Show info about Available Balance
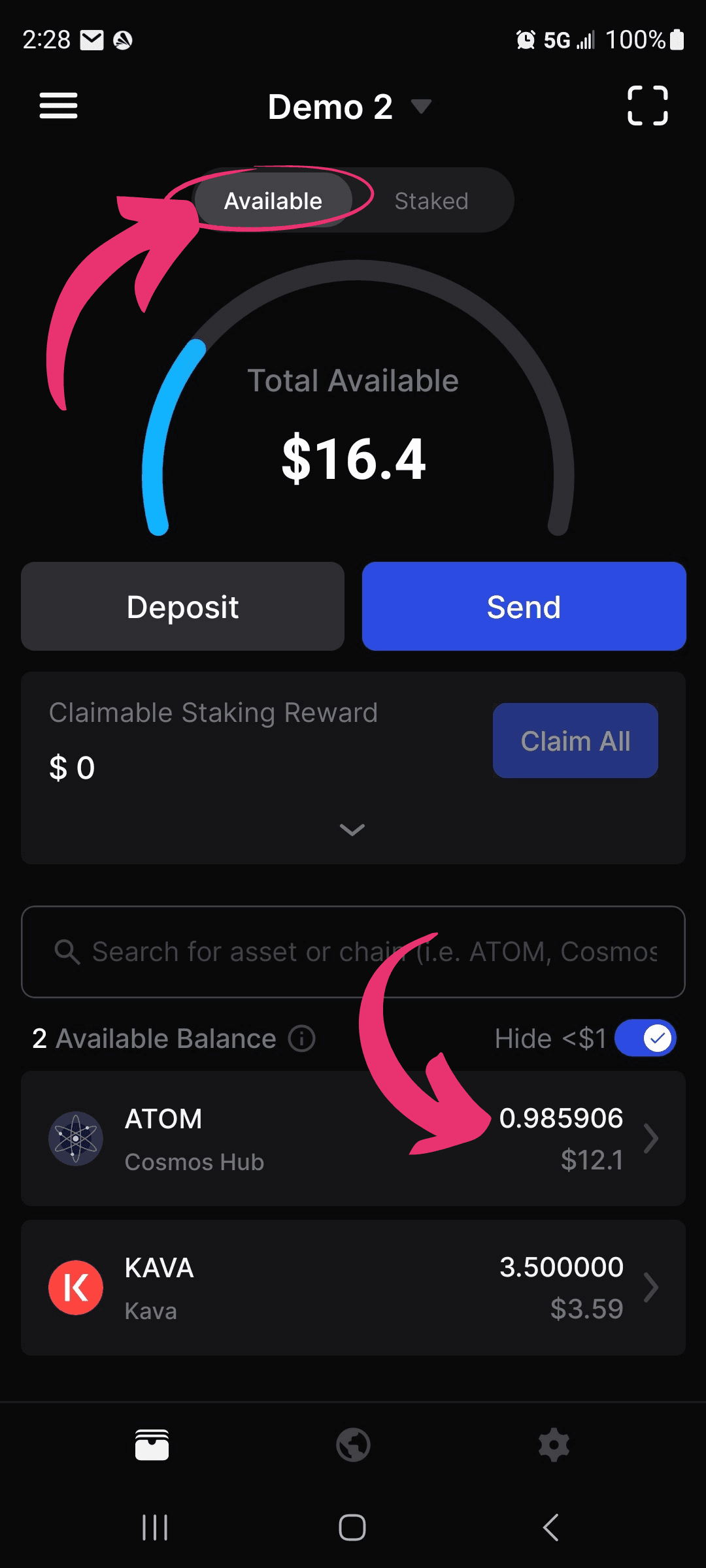The height and width of the screenshot is (1568, 706). pos(302,1038)
